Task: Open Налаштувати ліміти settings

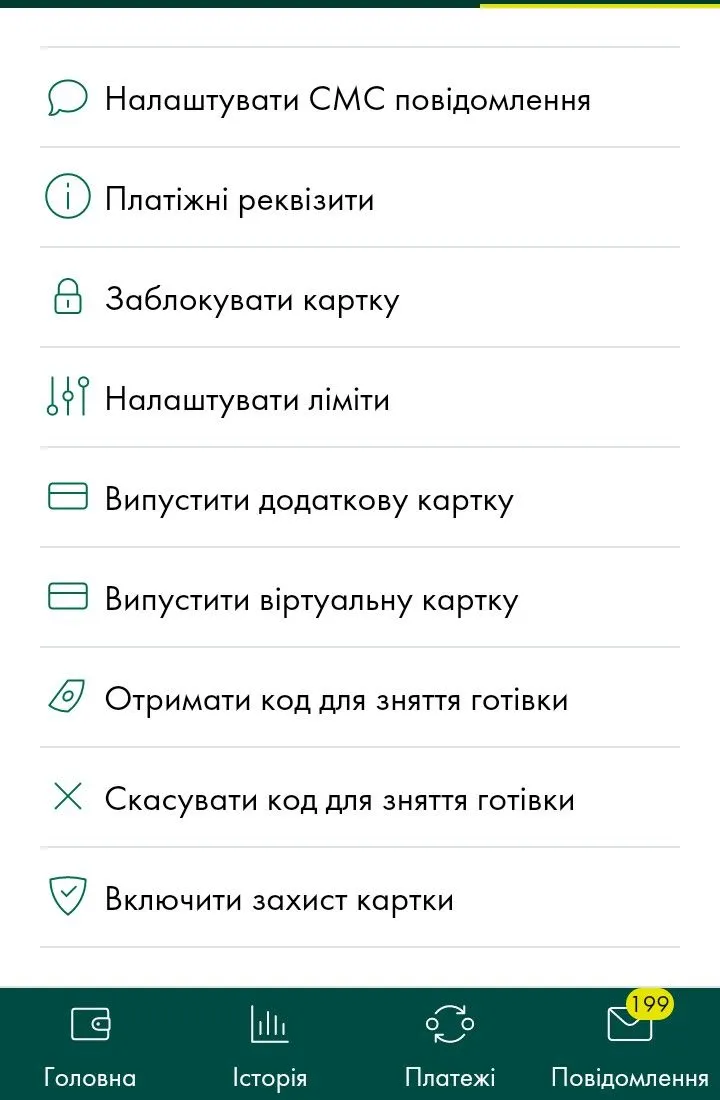Action: pos(247,400)
